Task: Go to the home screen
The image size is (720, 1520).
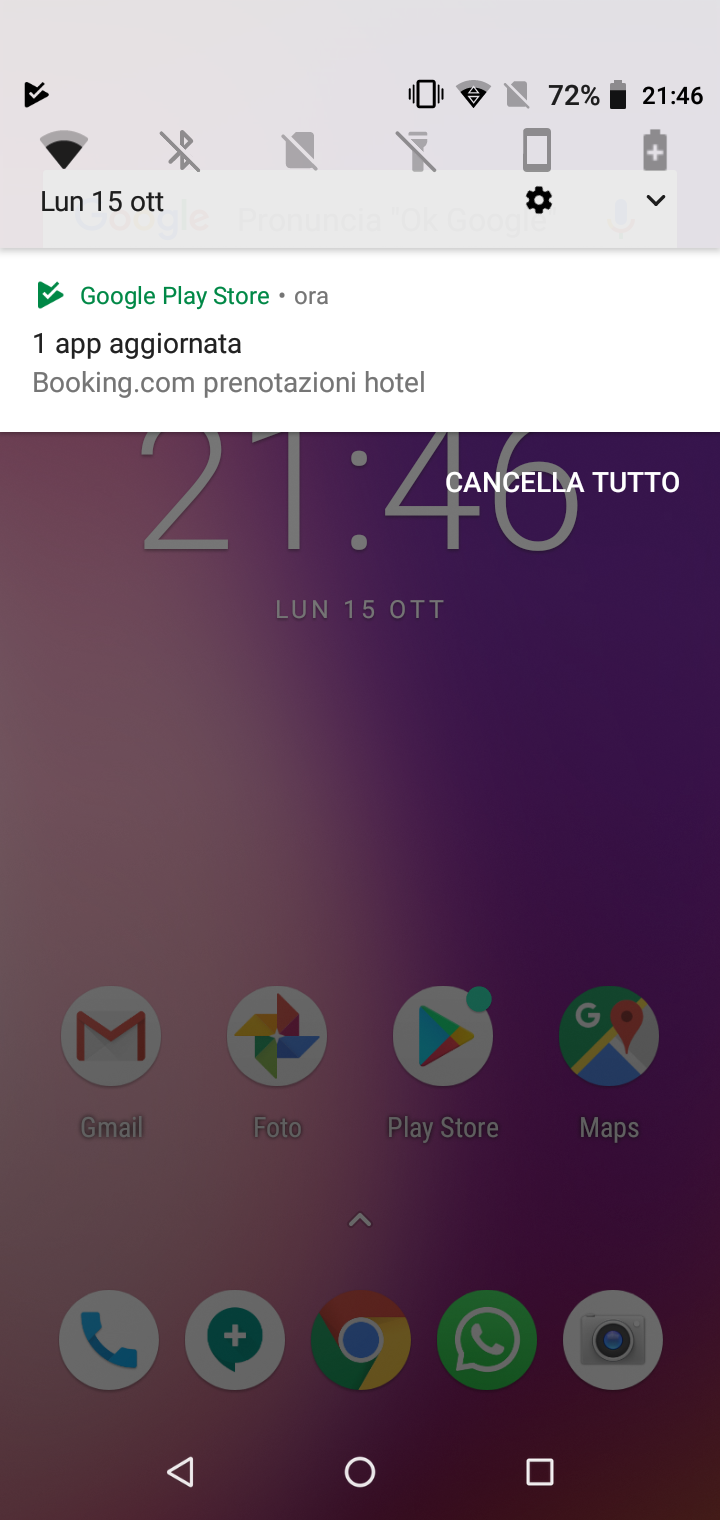Action: click(x=360, y=1471)
